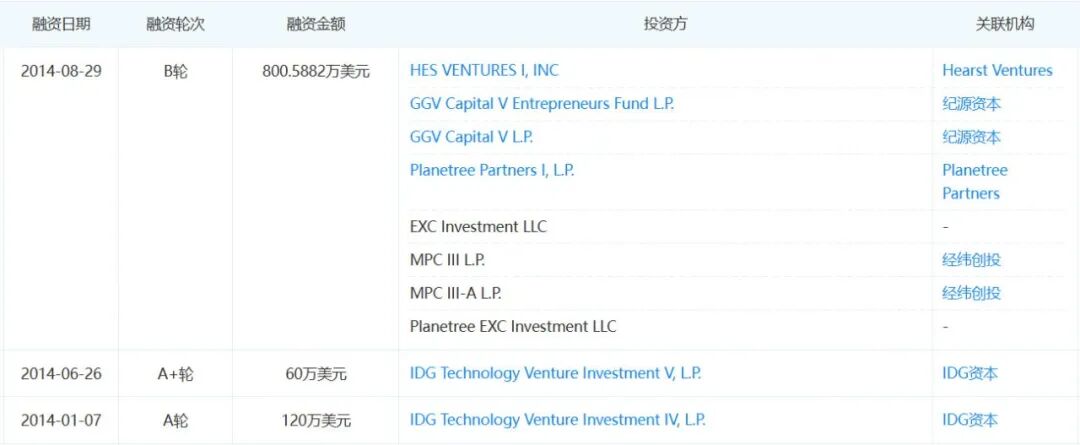Open IDG资本 in the A轮 row
The height and width of the screenshot is (445, 1080).
click(x=969, y=420)
